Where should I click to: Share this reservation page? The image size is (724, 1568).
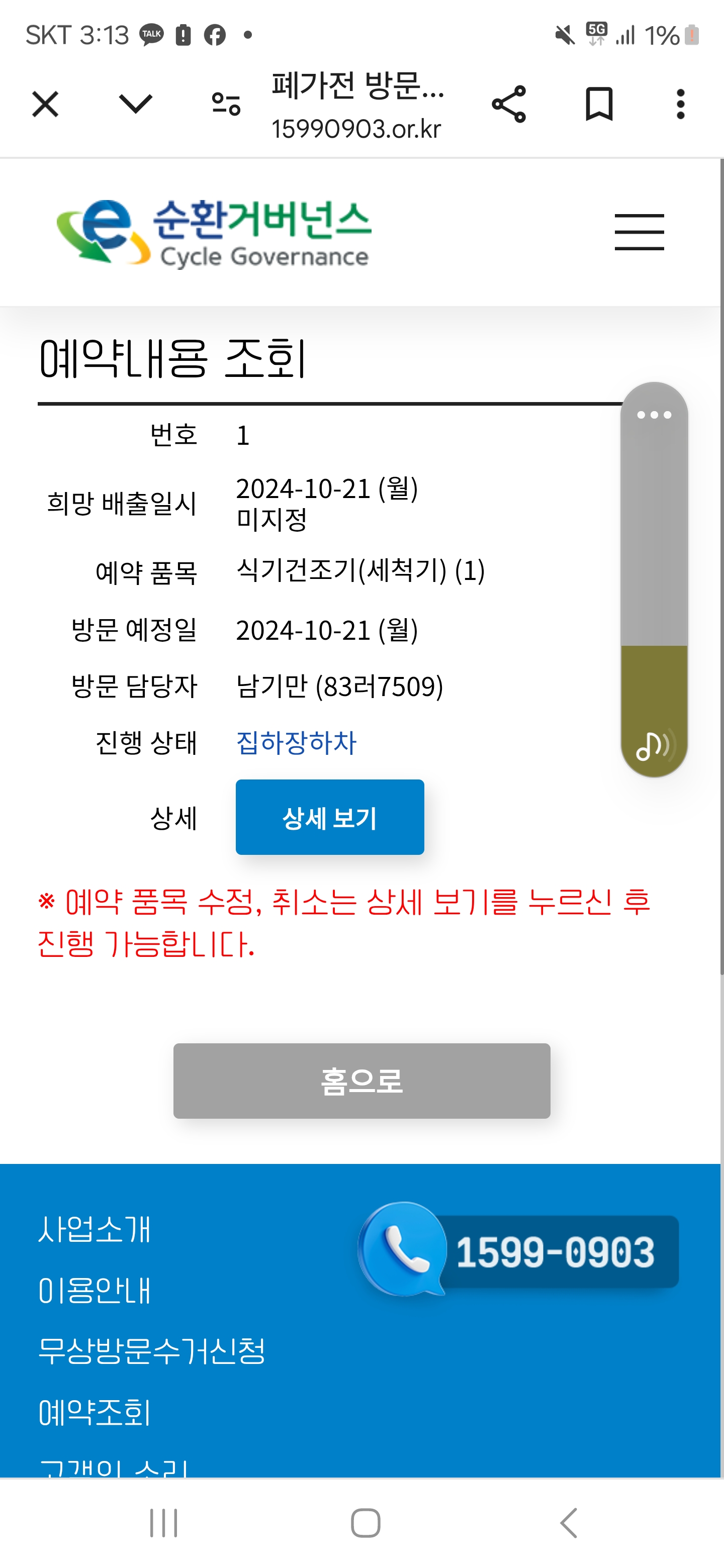pyautogui.click(x=508, y=104)
